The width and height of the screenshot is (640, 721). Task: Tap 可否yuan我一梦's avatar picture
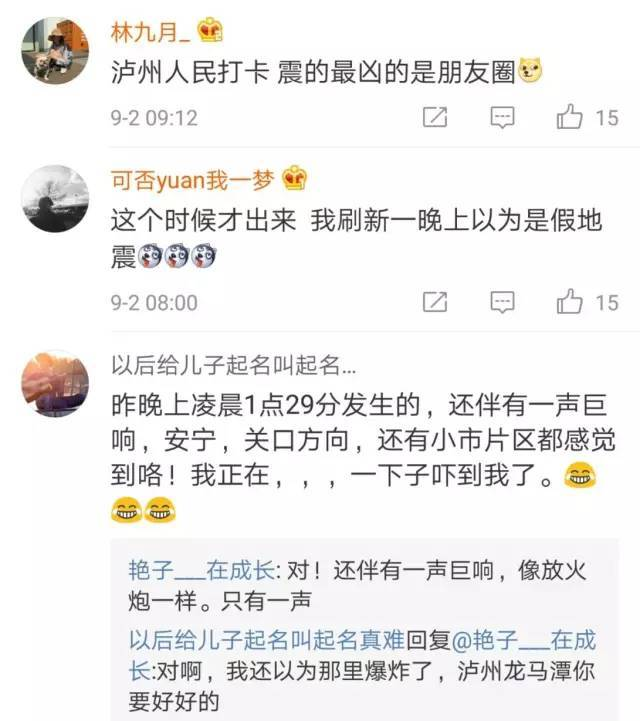(x=54, y=199)
